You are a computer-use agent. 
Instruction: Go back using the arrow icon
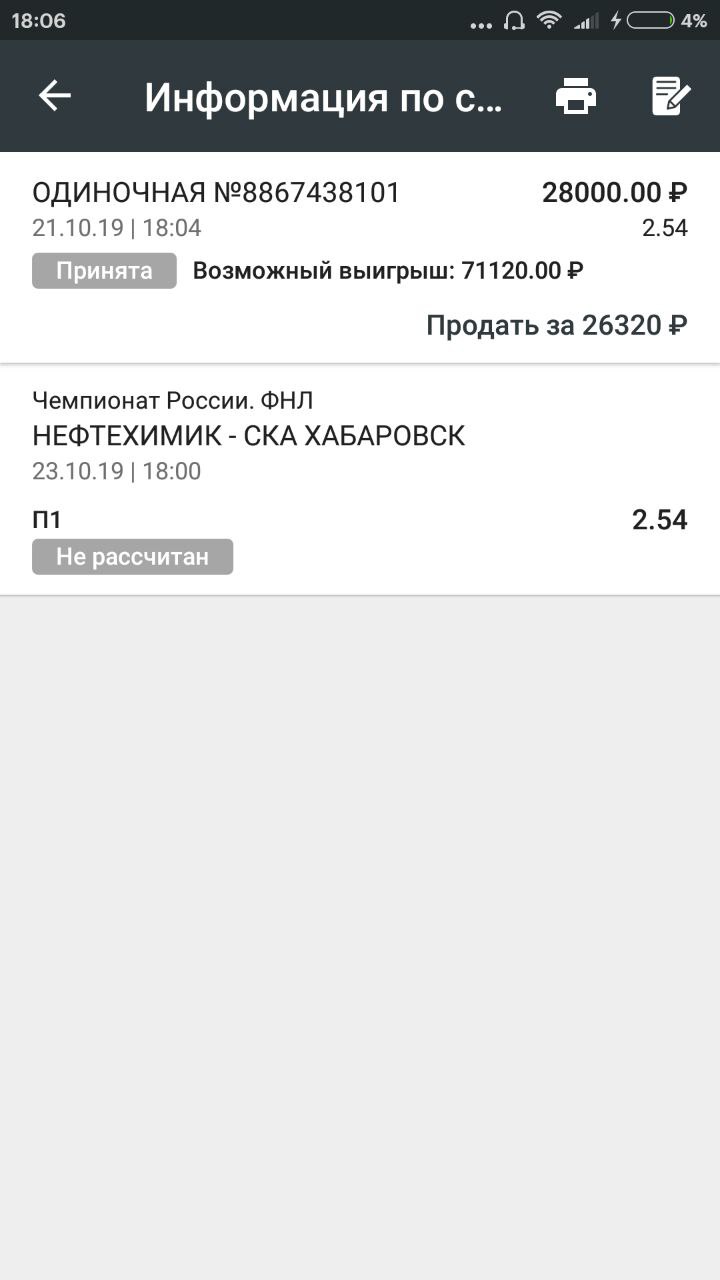[x=54, y=96]
